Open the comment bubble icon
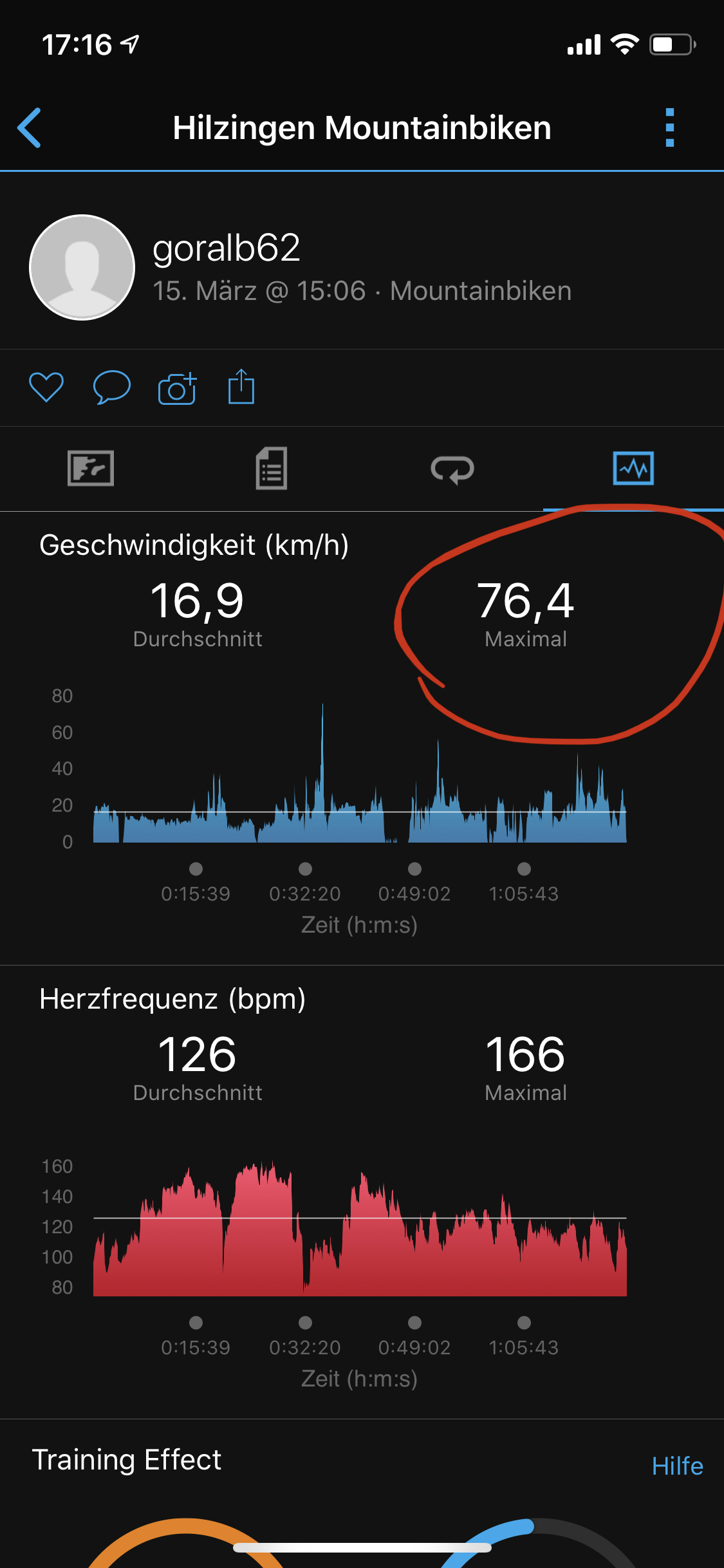This screenshot has height=1568, width=724. point(112,387)
